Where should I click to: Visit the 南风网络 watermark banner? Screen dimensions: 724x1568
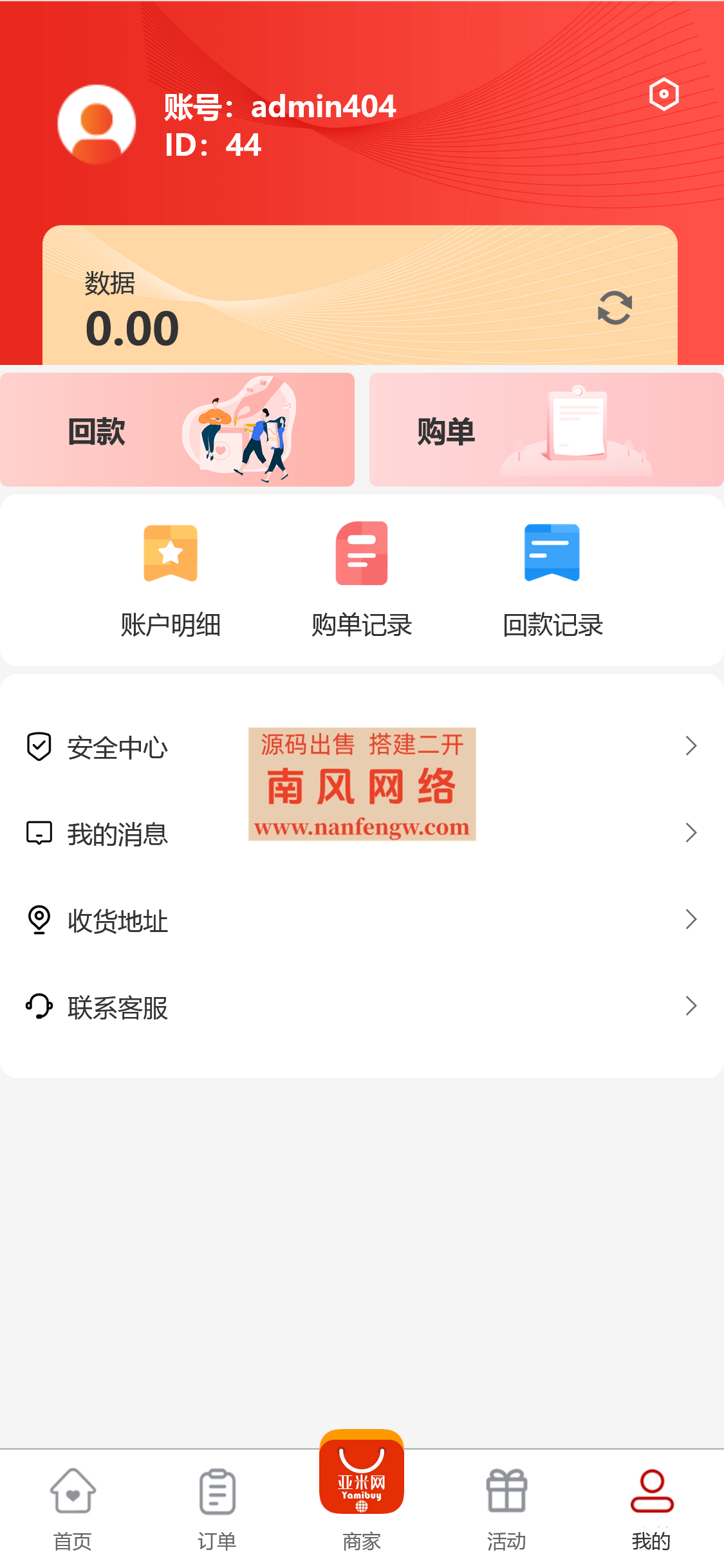[x=362, y=784]
